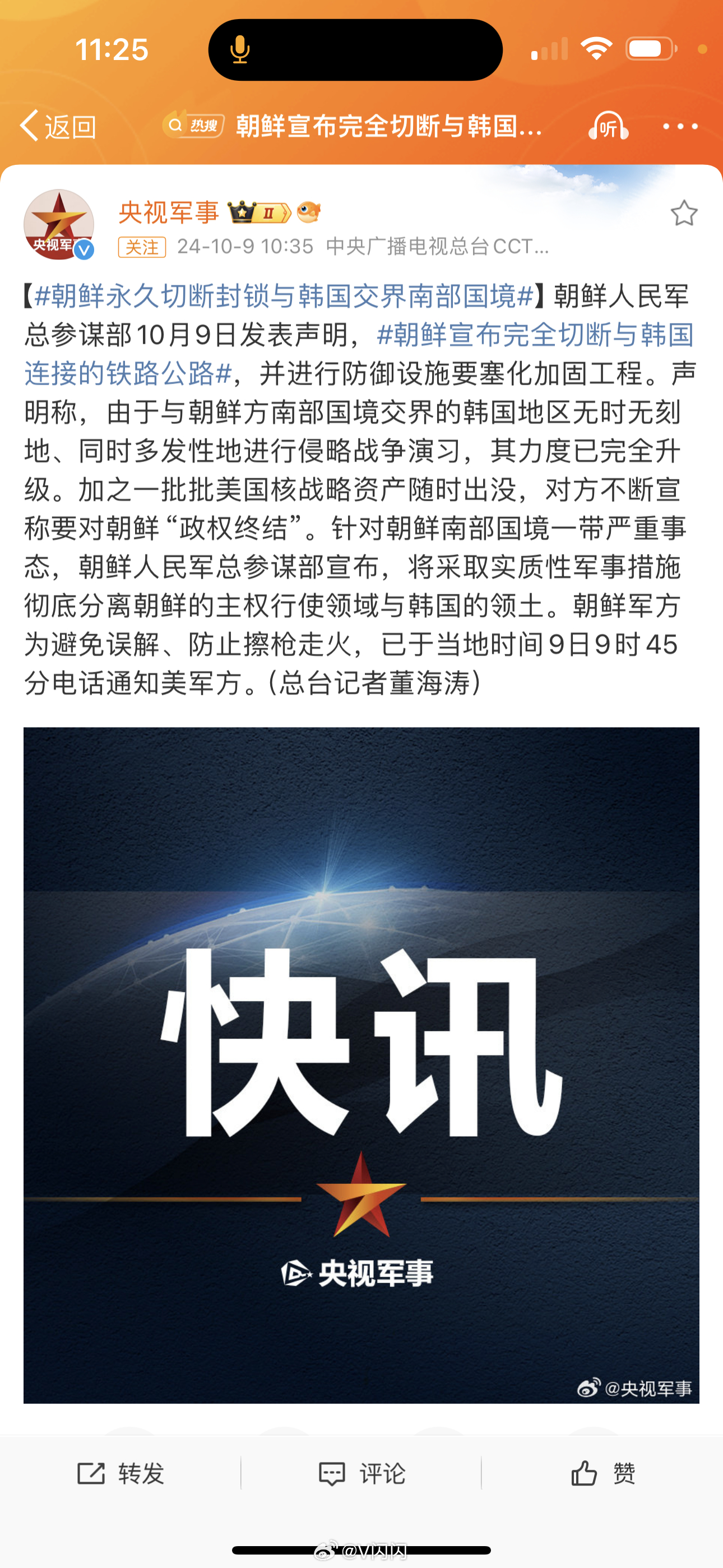Open the three-dot overflow menu
The image size is (723, 1568).
click(x=680, y=127)
